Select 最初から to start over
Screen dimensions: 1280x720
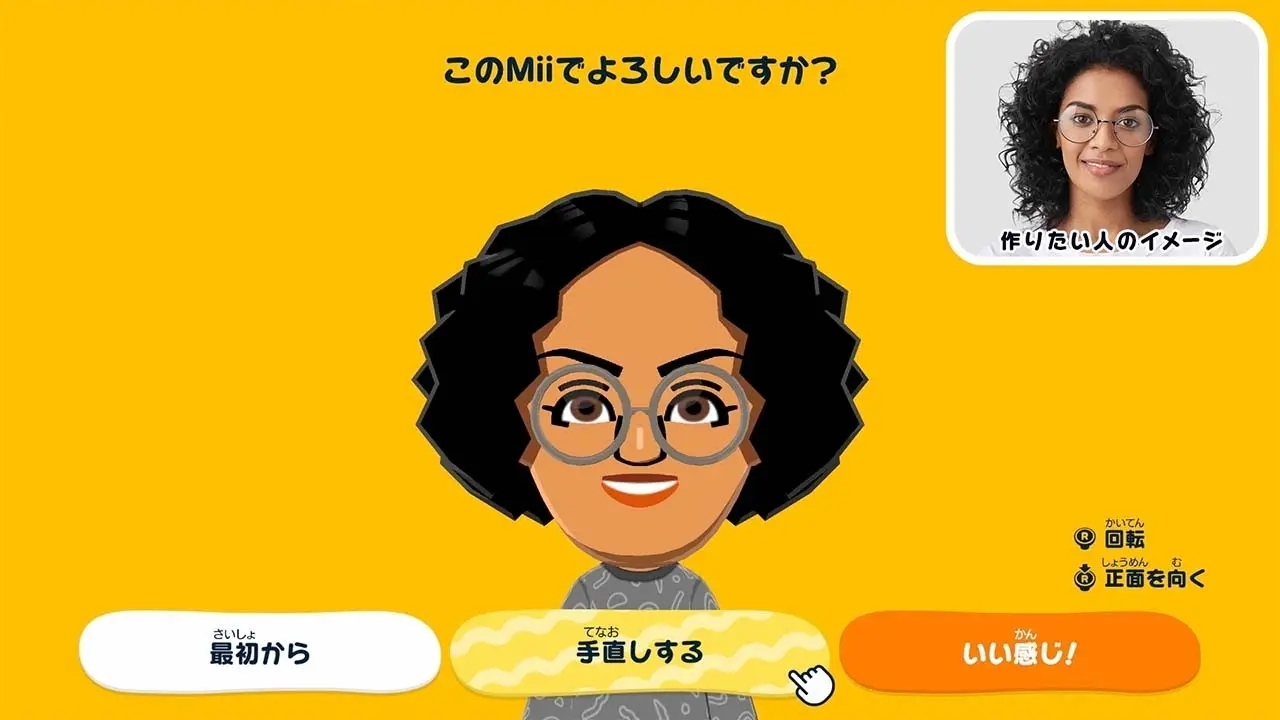click(259, 652)
